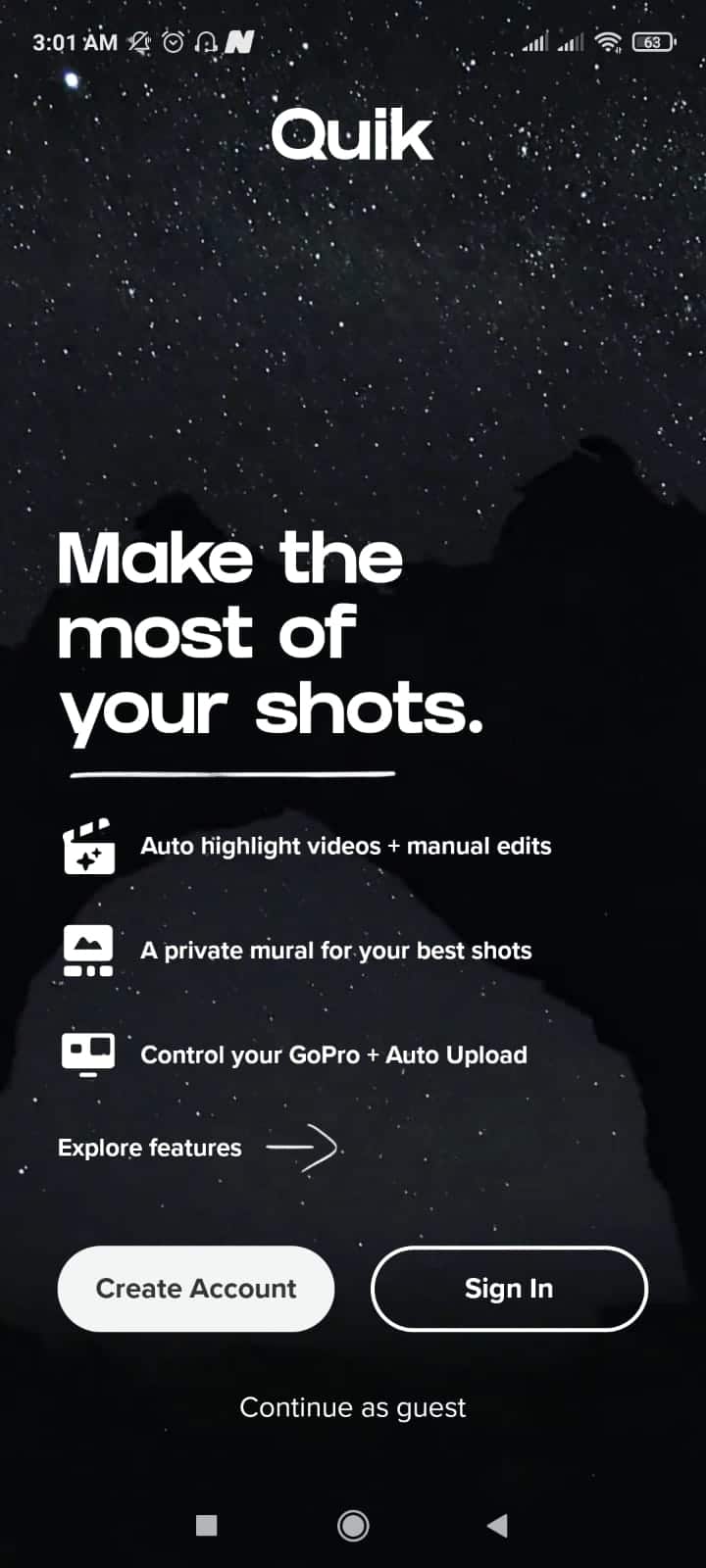Continue as guest
This screenshot has height=1568, width=706.
point(352,1407)
